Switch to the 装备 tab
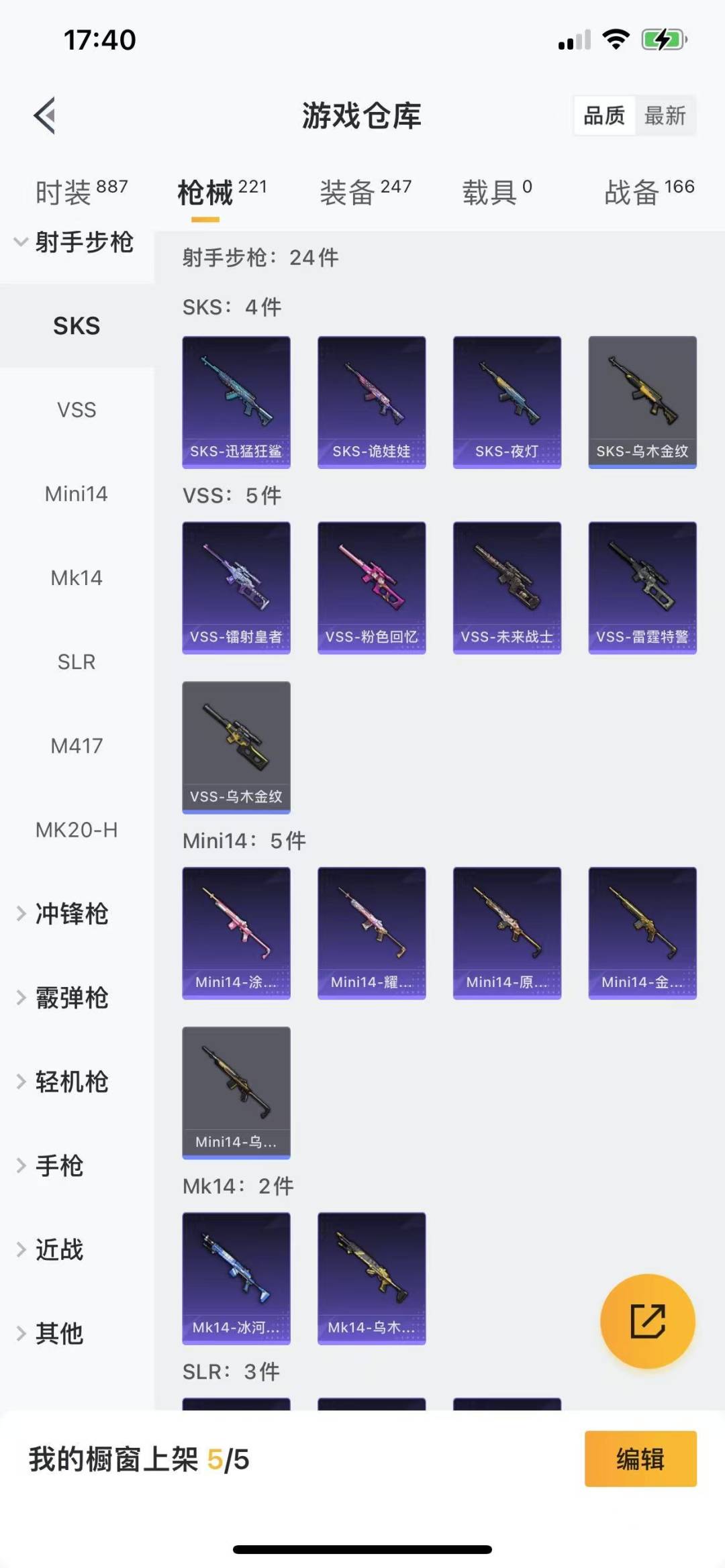 (x=365, y=193)
